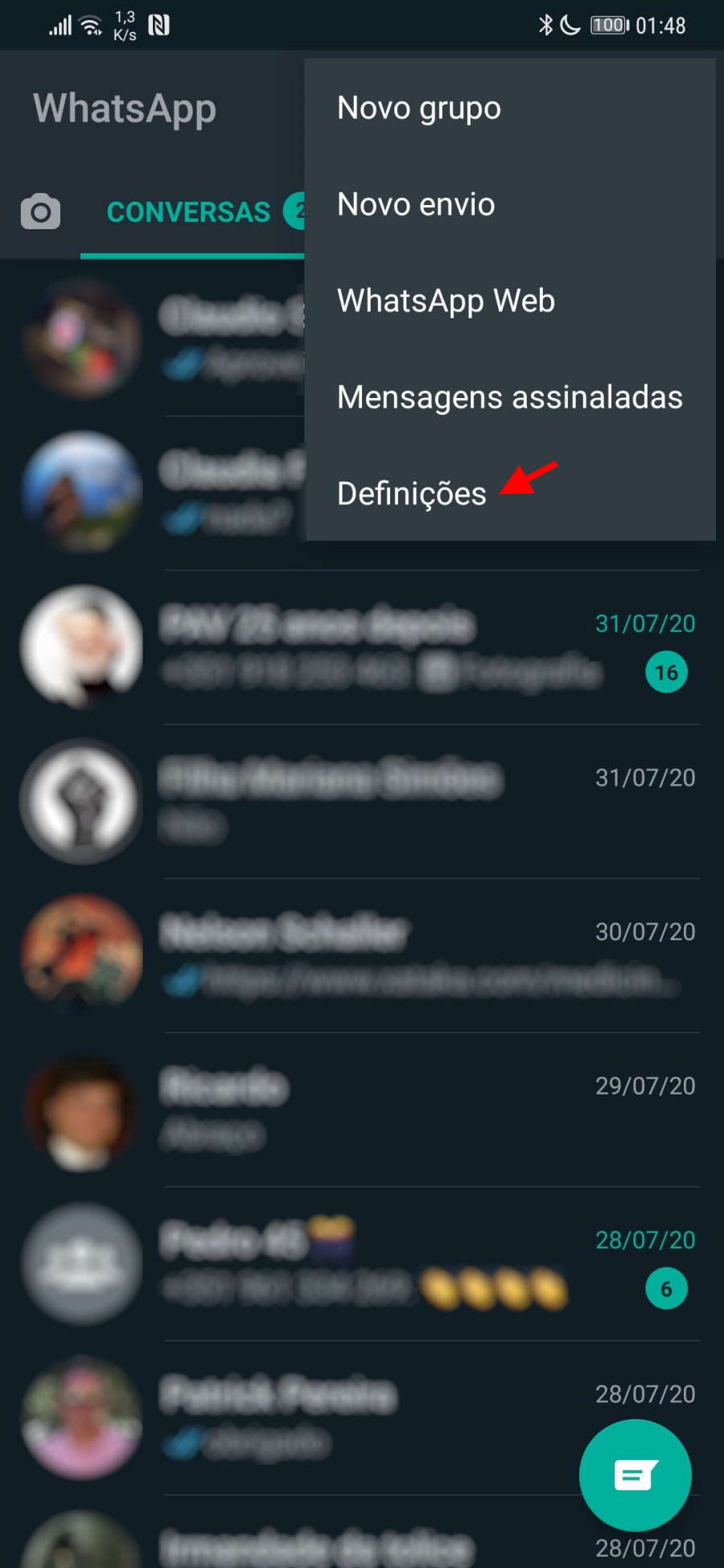Open WhatsApp Web
Screen dimensions: 724x1568
click(446, 301)
